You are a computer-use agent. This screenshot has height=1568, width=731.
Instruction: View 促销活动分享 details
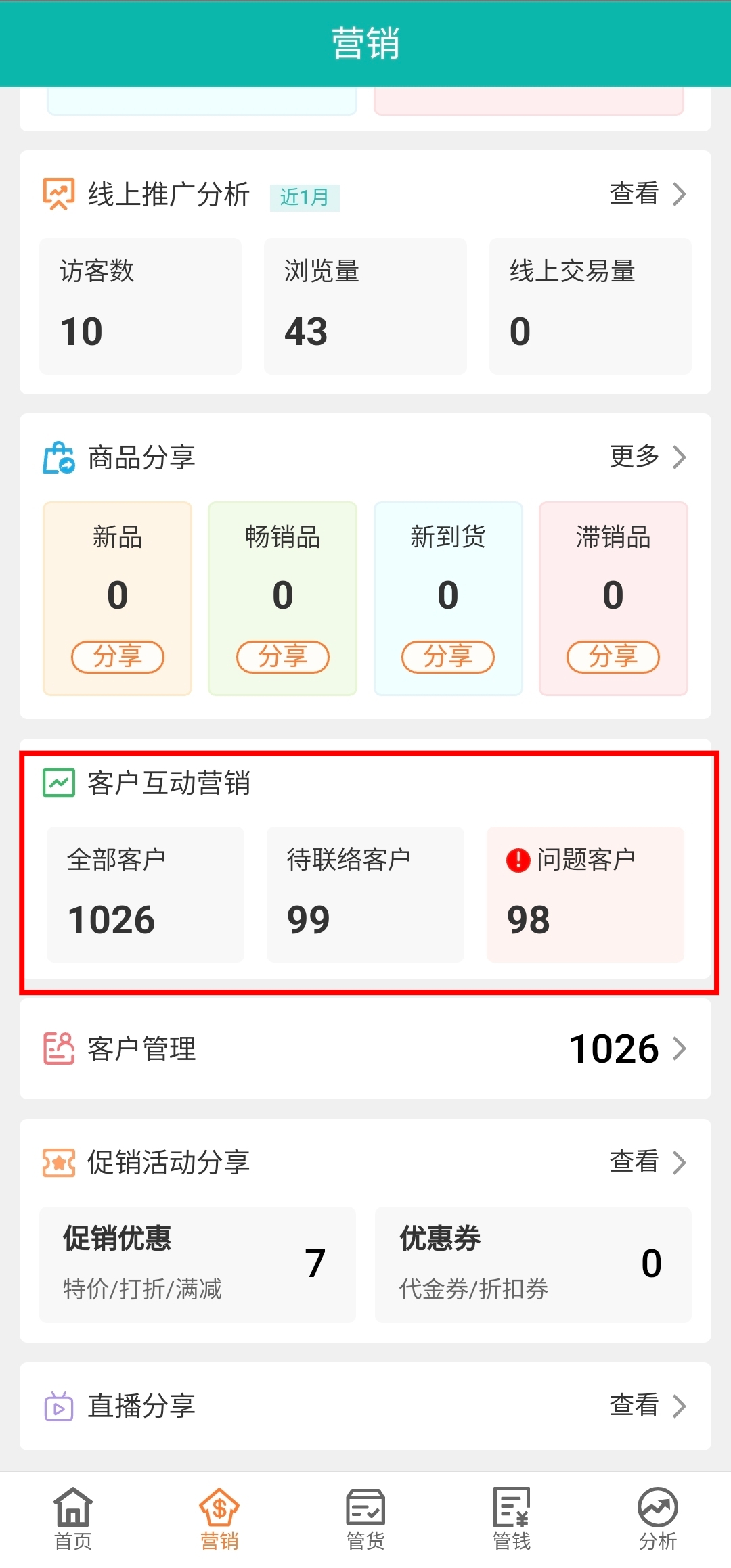pyautogui.click(x=647, y=1162)
